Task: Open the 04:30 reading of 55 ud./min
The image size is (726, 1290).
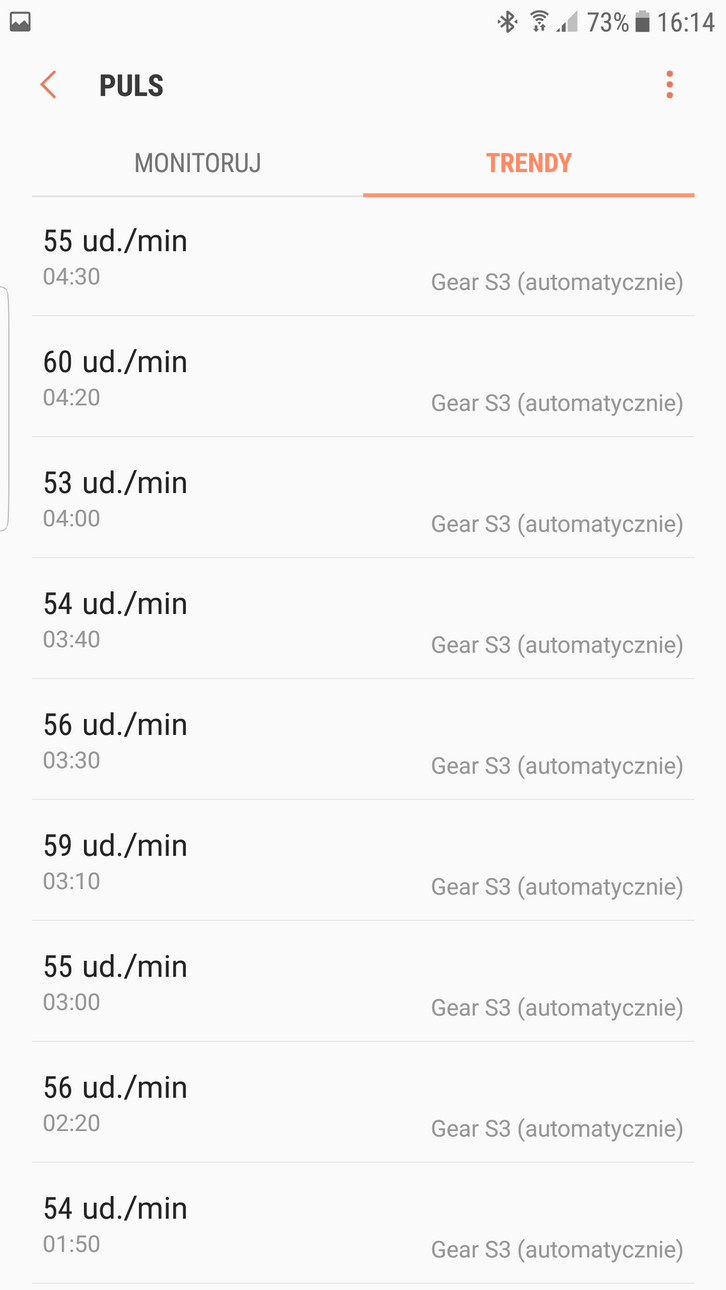Action: [x=363, y=258]
